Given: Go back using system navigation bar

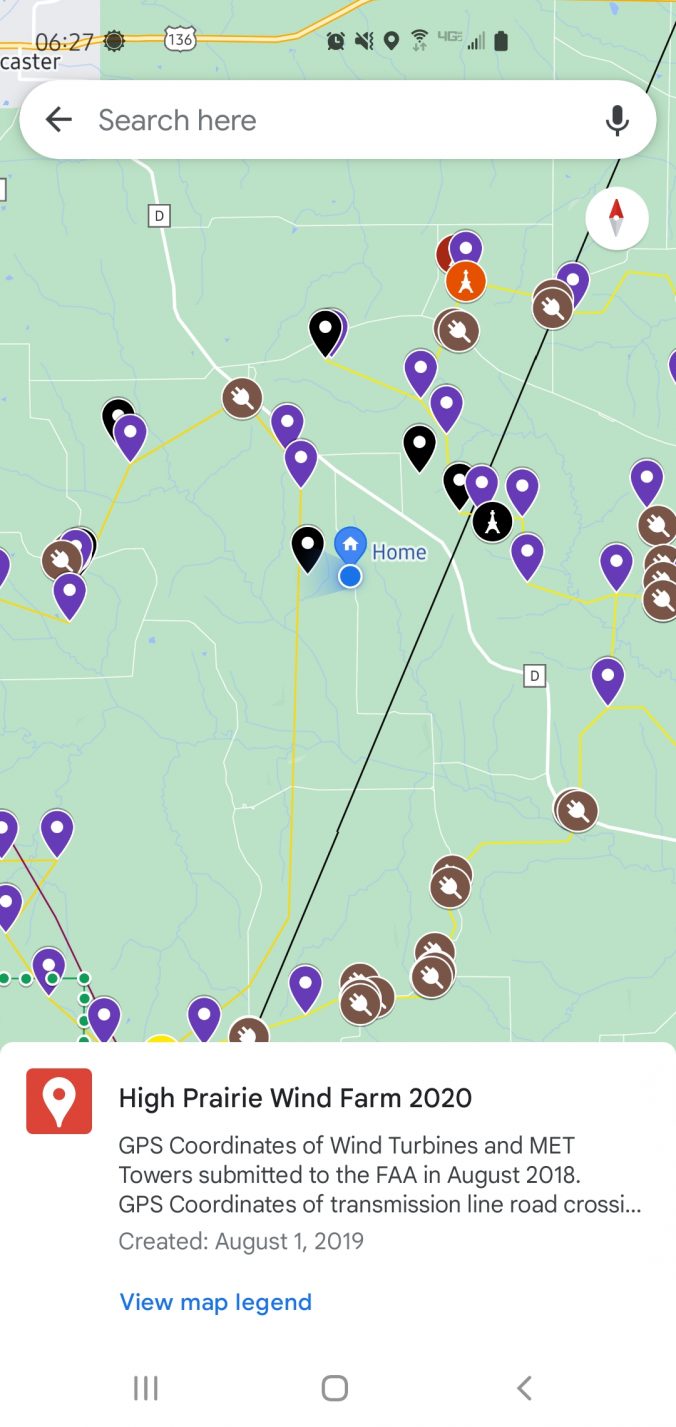Looking at the screenshot, I should tap(524, 1388).
